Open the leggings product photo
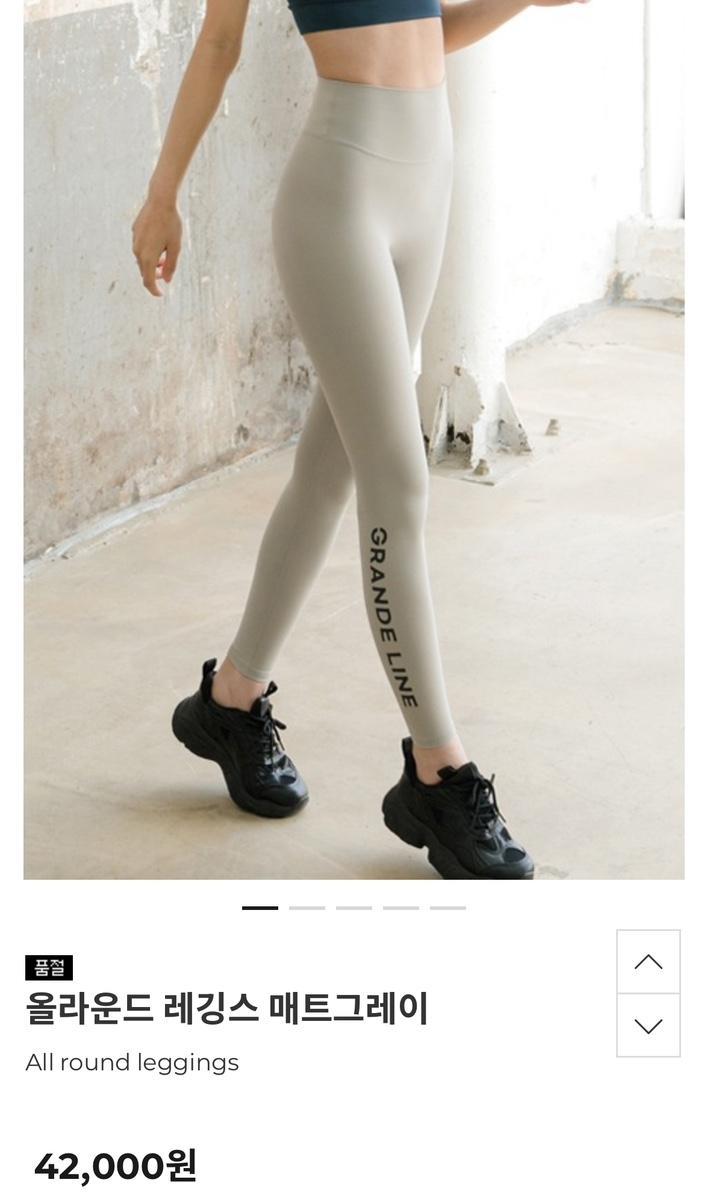Screen dimensions: 710x1200 tap(354, 440)
